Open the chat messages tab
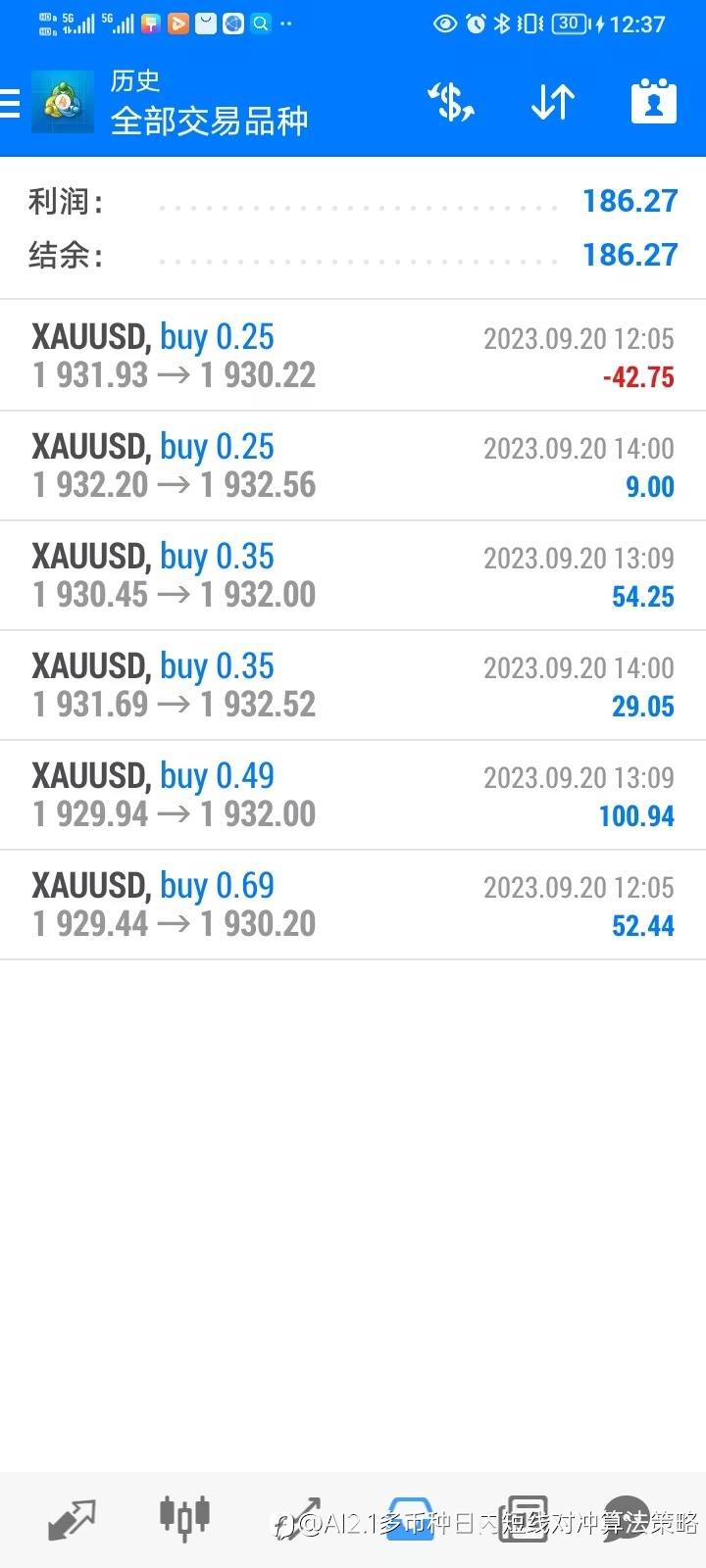Viewport: 706px width, 1568px height. (626, 1519)
